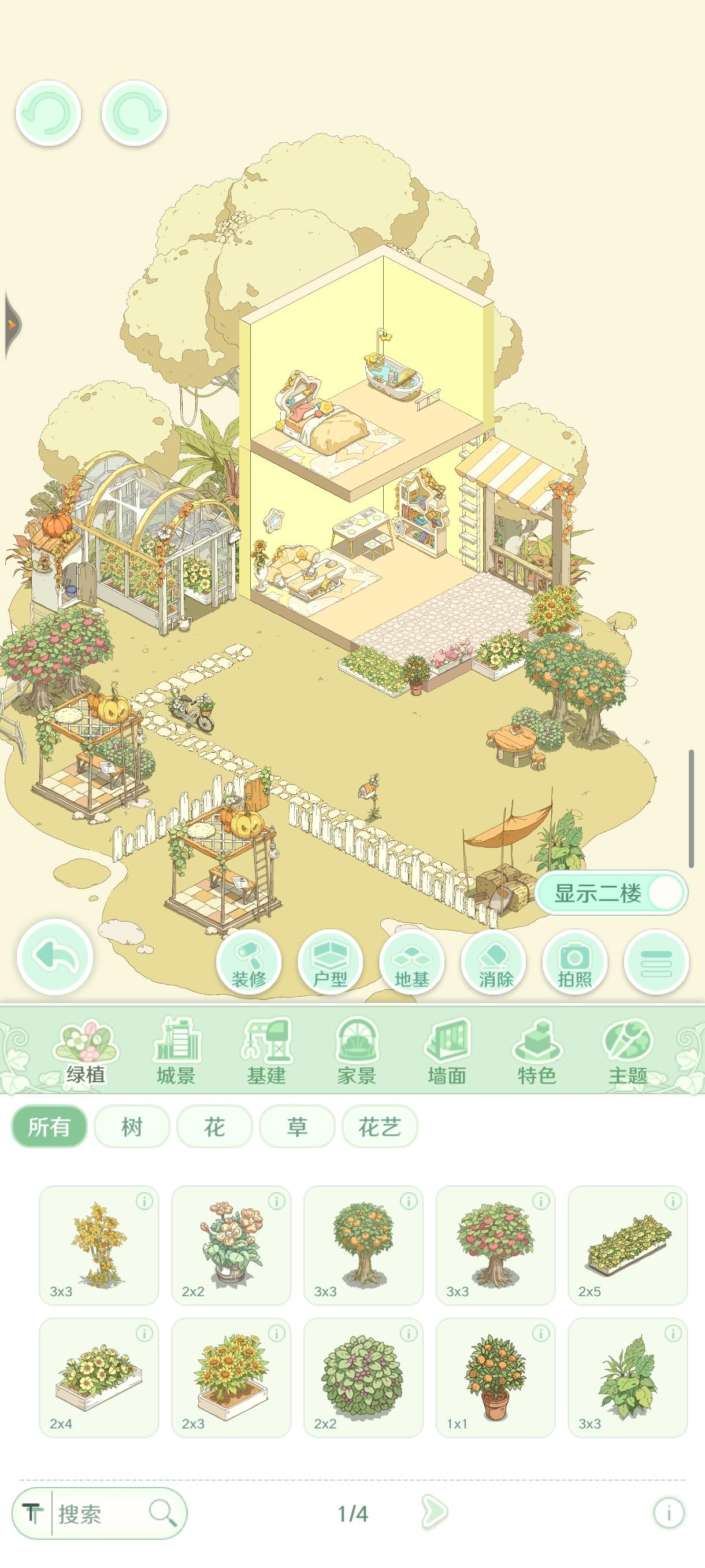
Task: Select the 地基 foundation tool
Action: pos(412,962)
